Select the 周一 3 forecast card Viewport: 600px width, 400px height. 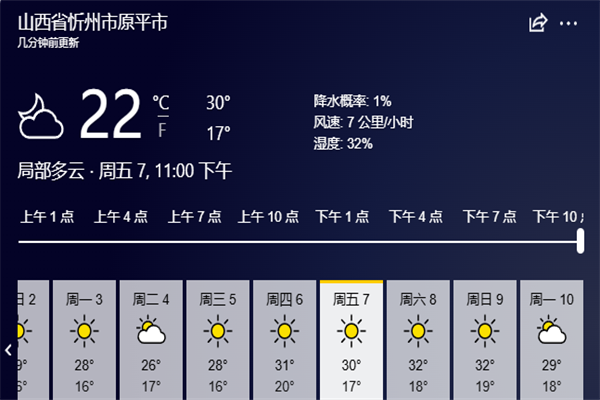(85, 340)
